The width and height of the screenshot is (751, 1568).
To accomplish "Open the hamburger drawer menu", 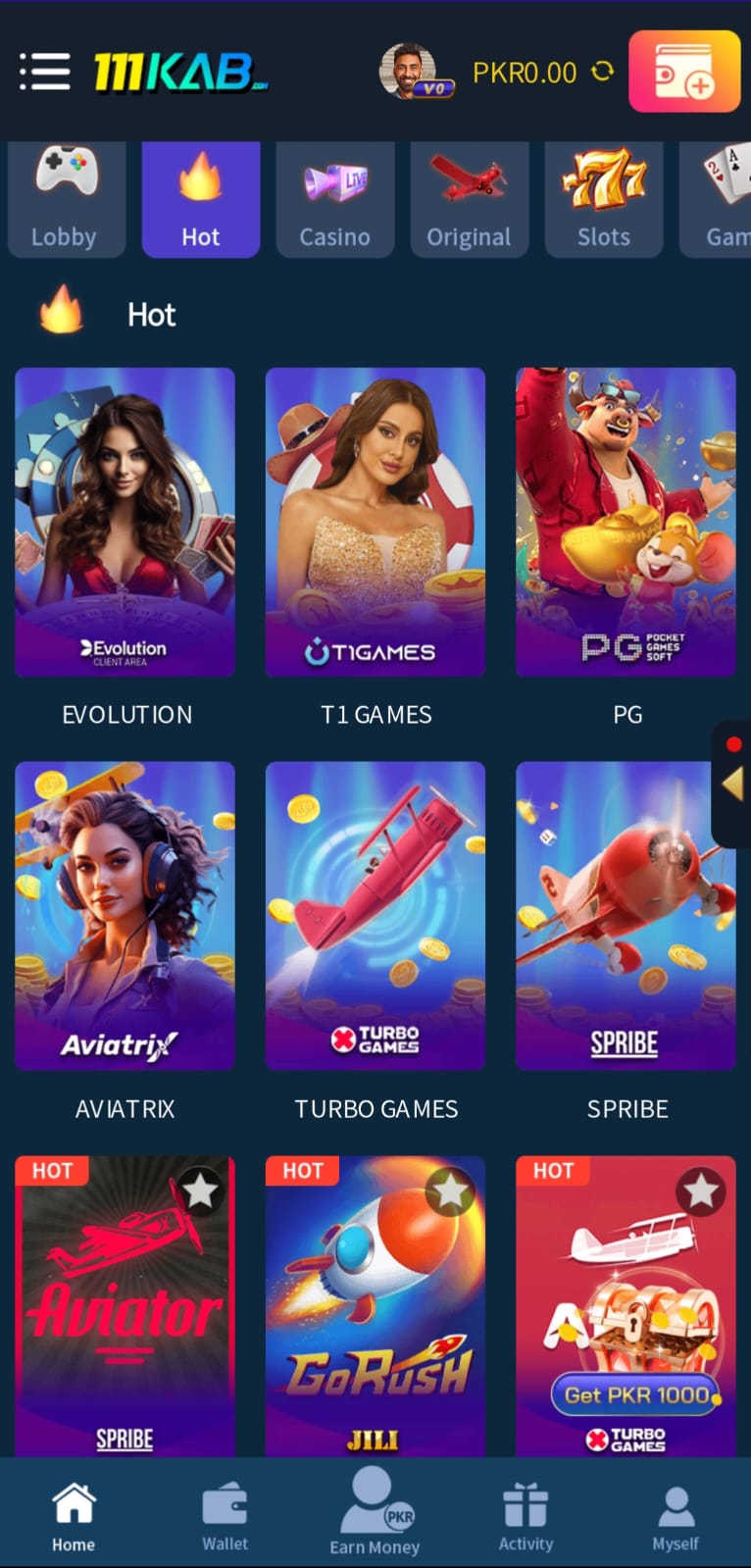I will (x=44, y=72).
